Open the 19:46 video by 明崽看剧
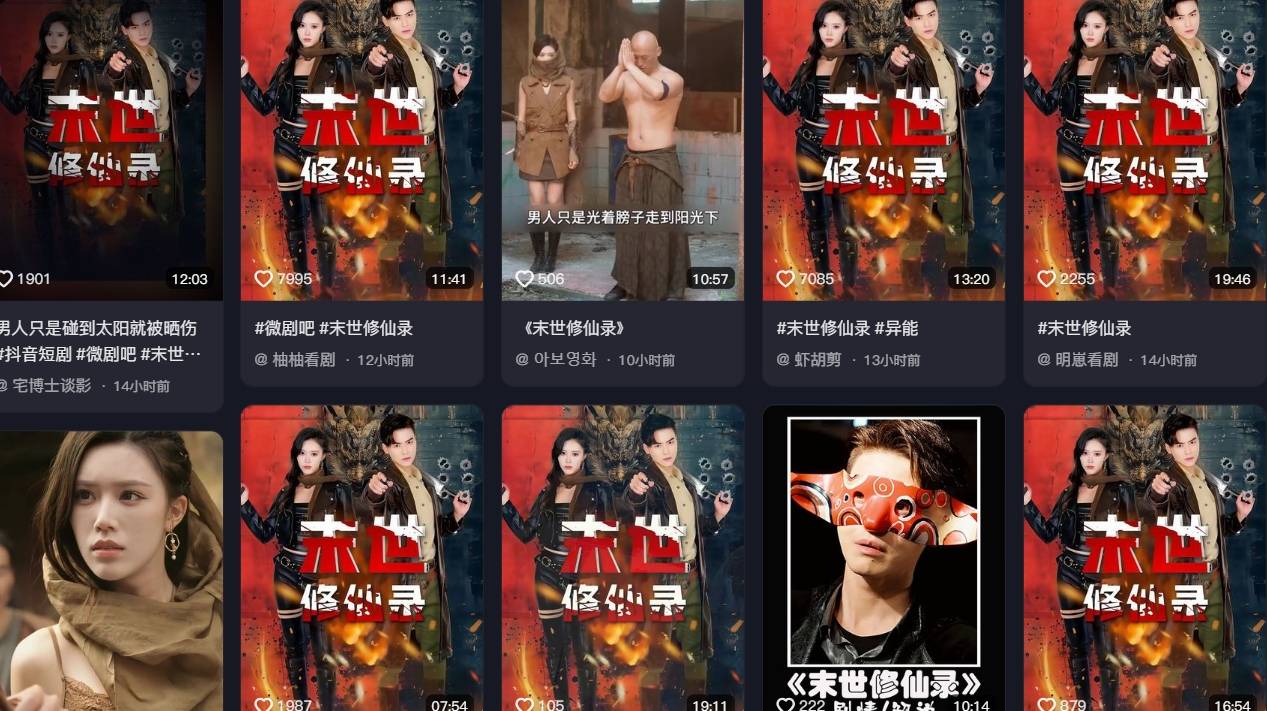This screenshot has height=711, width=1267. click(x=1145, y=150)
